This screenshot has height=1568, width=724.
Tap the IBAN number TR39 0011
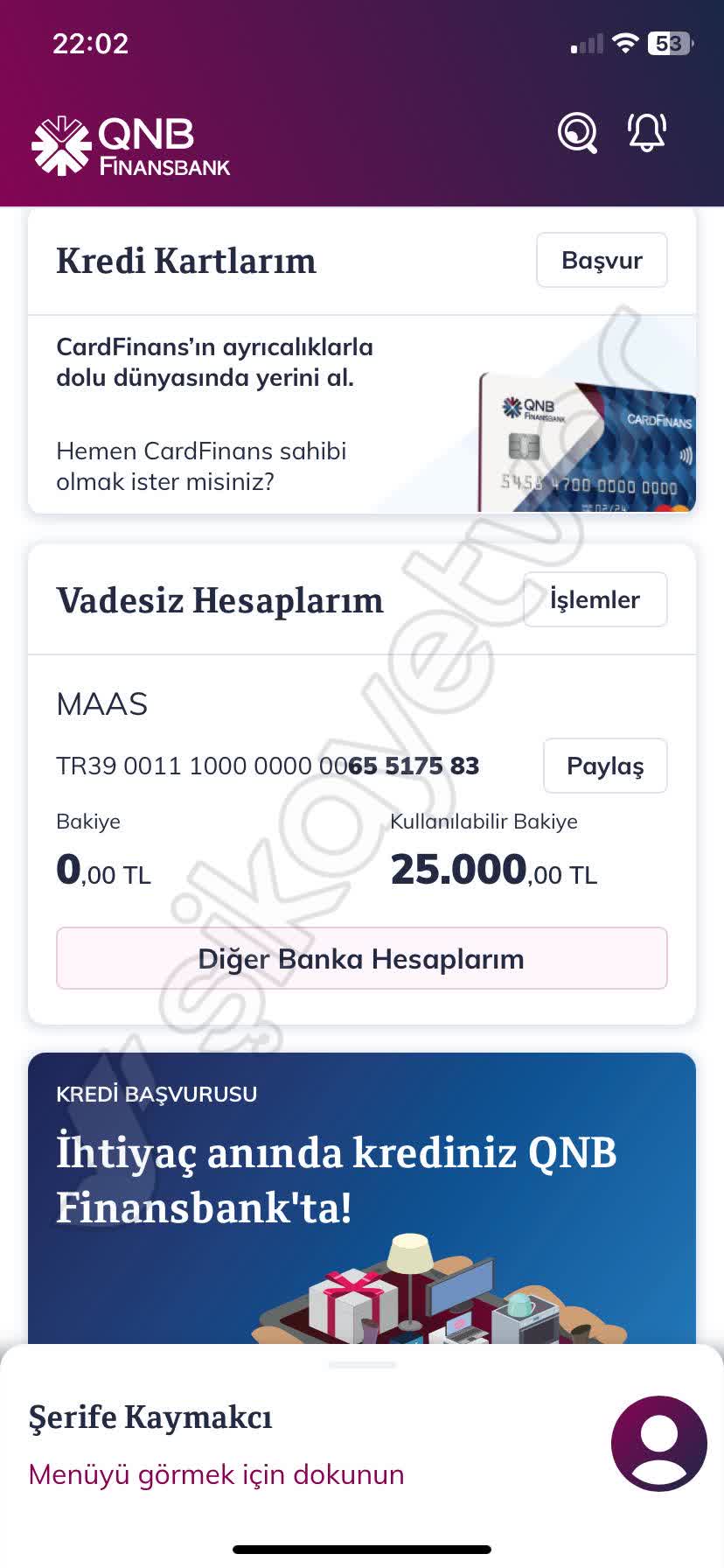coord(267,766)
